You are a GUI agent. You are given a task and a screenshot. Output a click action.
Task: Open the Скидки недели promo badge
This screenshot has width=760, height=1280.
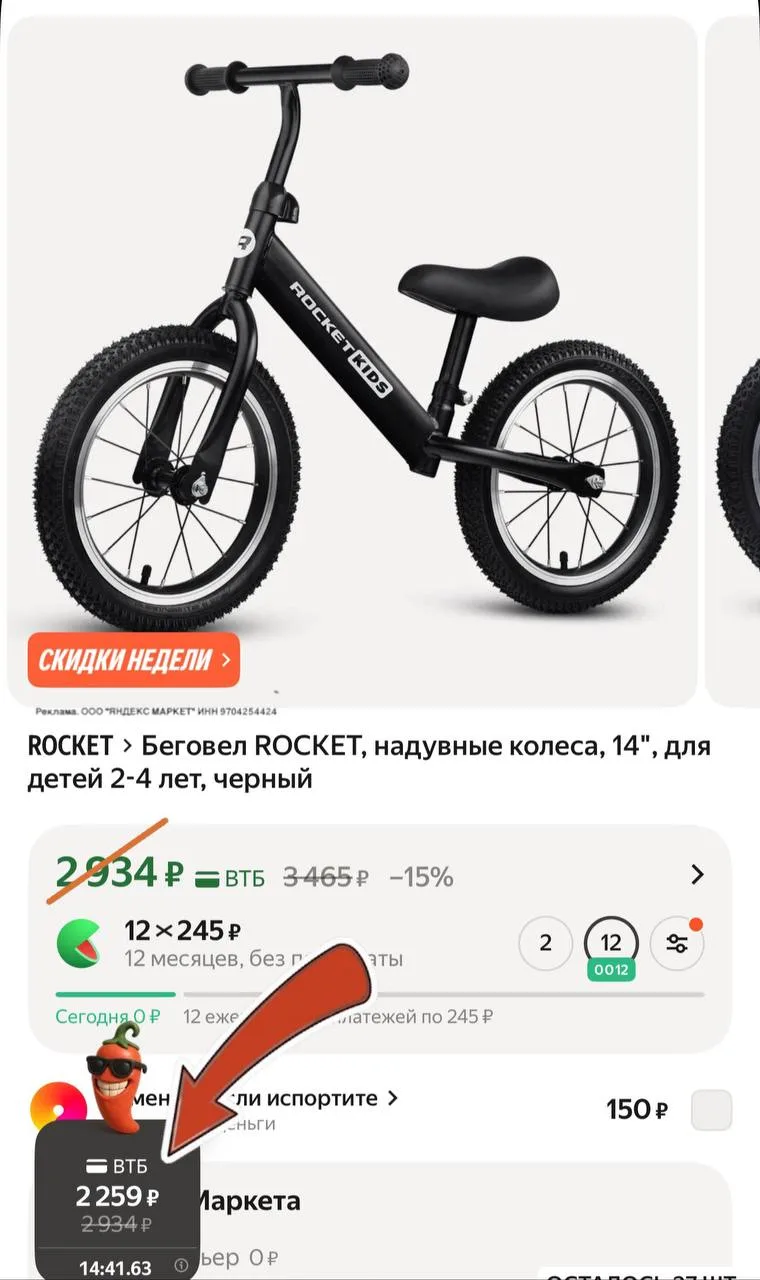click(x=133, y=660)
